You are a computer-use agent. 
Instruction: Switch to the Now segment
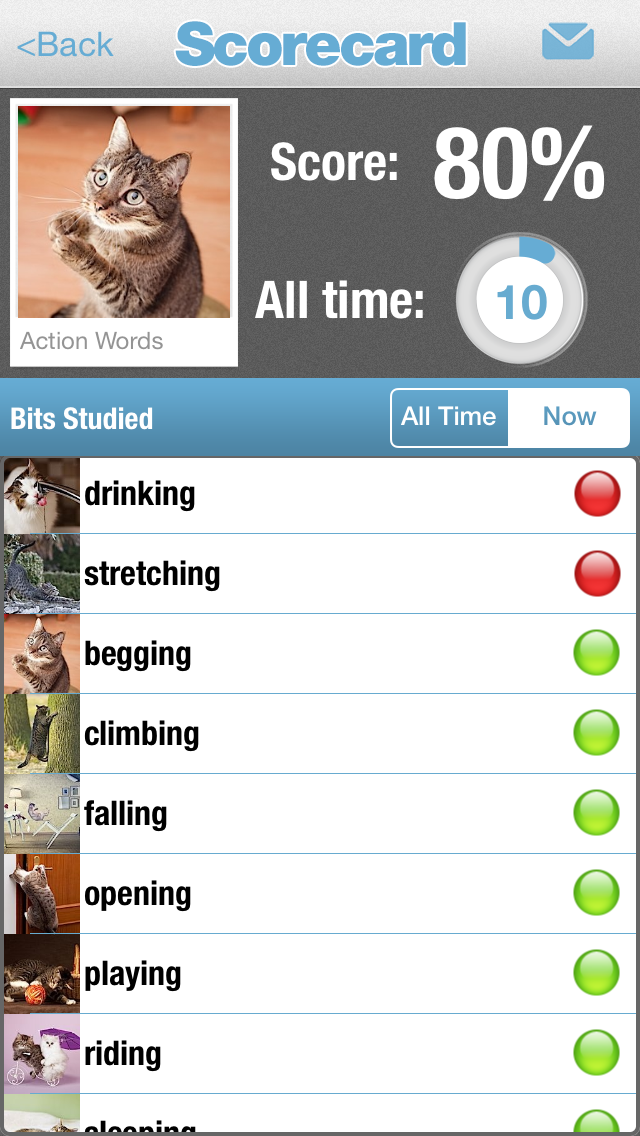569,417
